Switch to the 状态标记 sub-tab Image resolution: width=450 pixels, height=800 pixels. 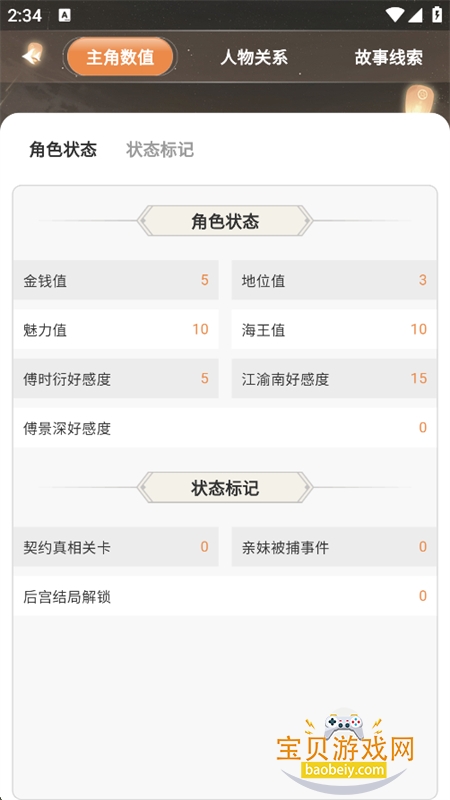click(x=160, y=150)
